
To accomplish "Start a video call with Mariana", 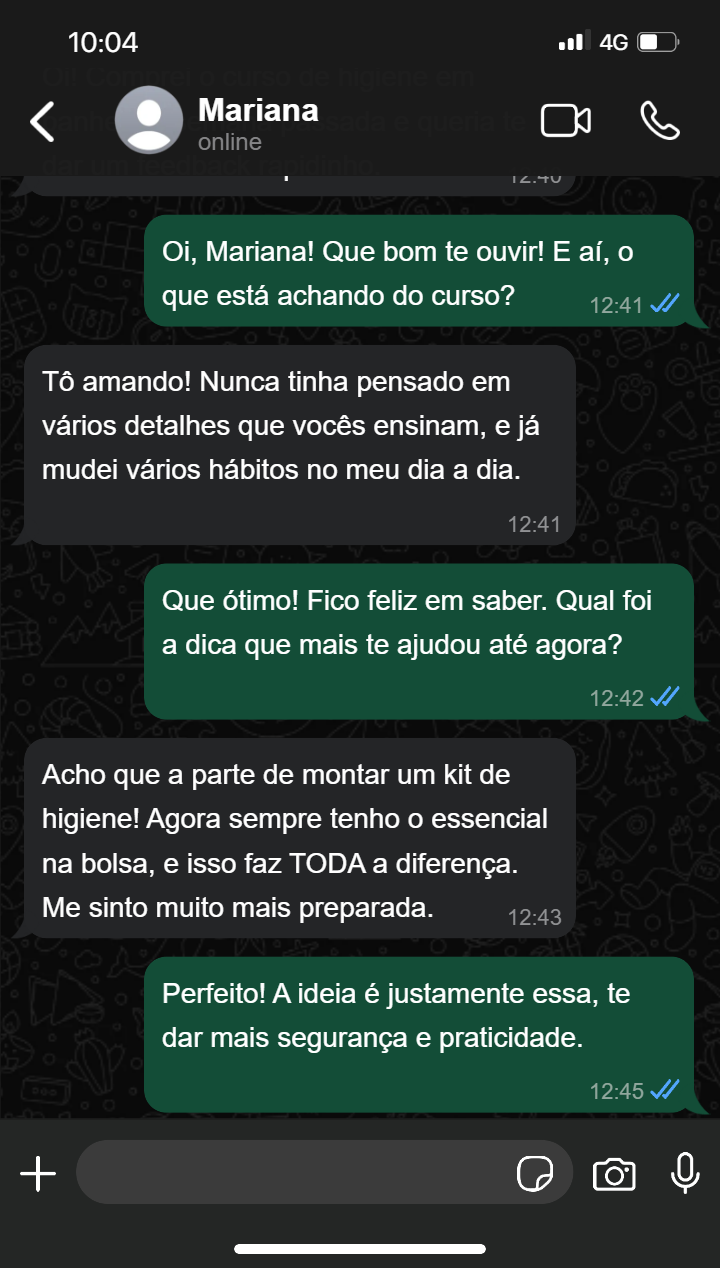I will pos(565,120).
